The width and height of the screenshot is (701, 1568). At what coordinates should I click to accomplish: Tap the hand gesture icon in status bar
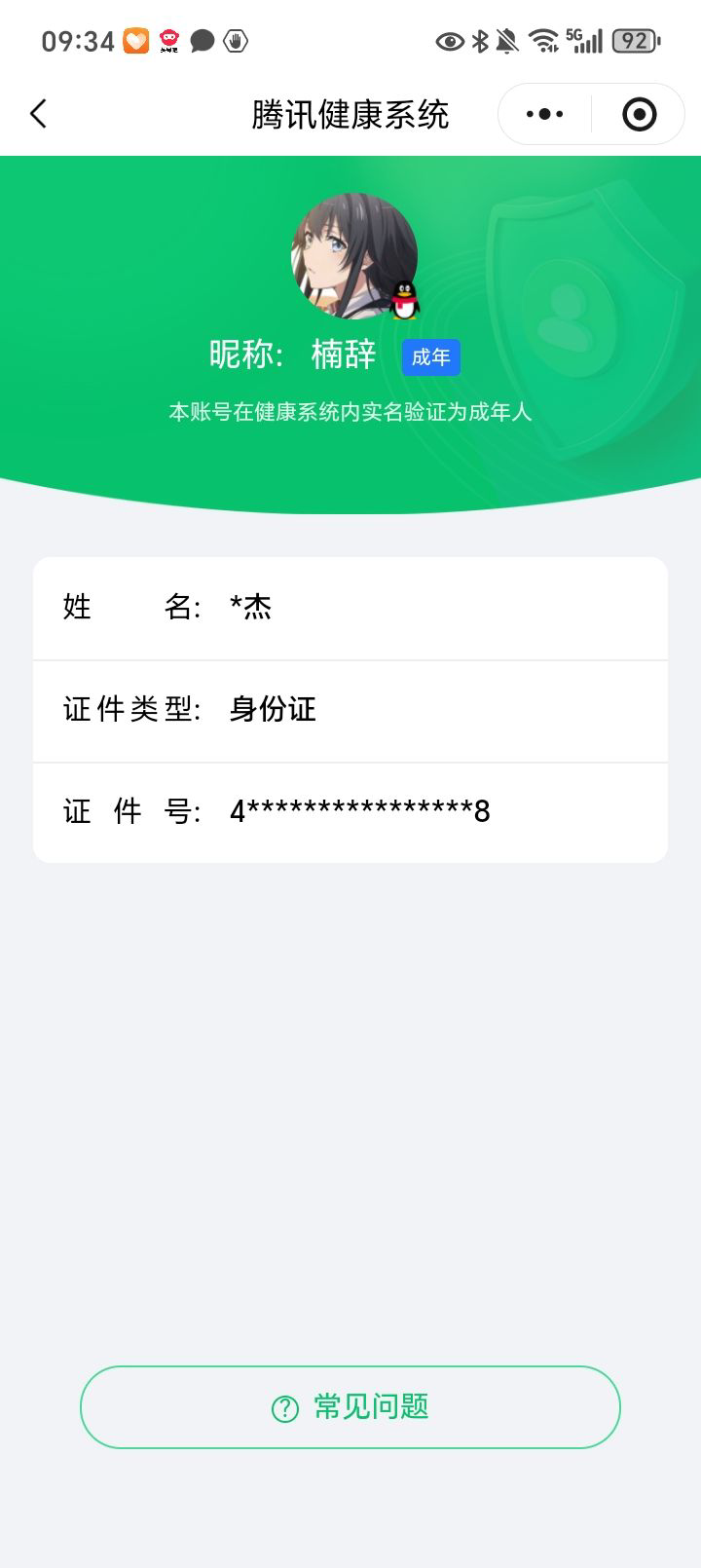234,41
